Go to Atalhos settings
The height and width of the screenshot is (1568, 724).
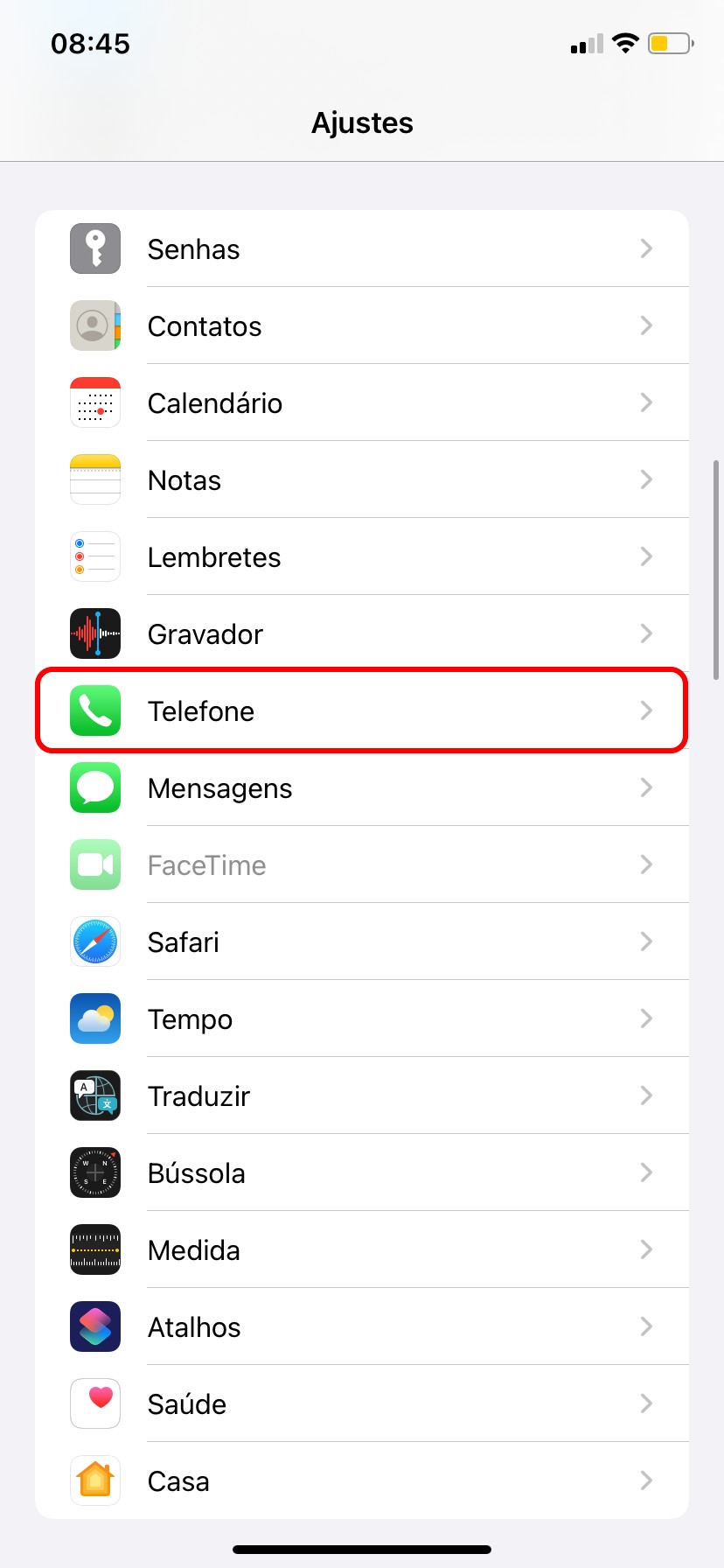[x=361, y=1327]
